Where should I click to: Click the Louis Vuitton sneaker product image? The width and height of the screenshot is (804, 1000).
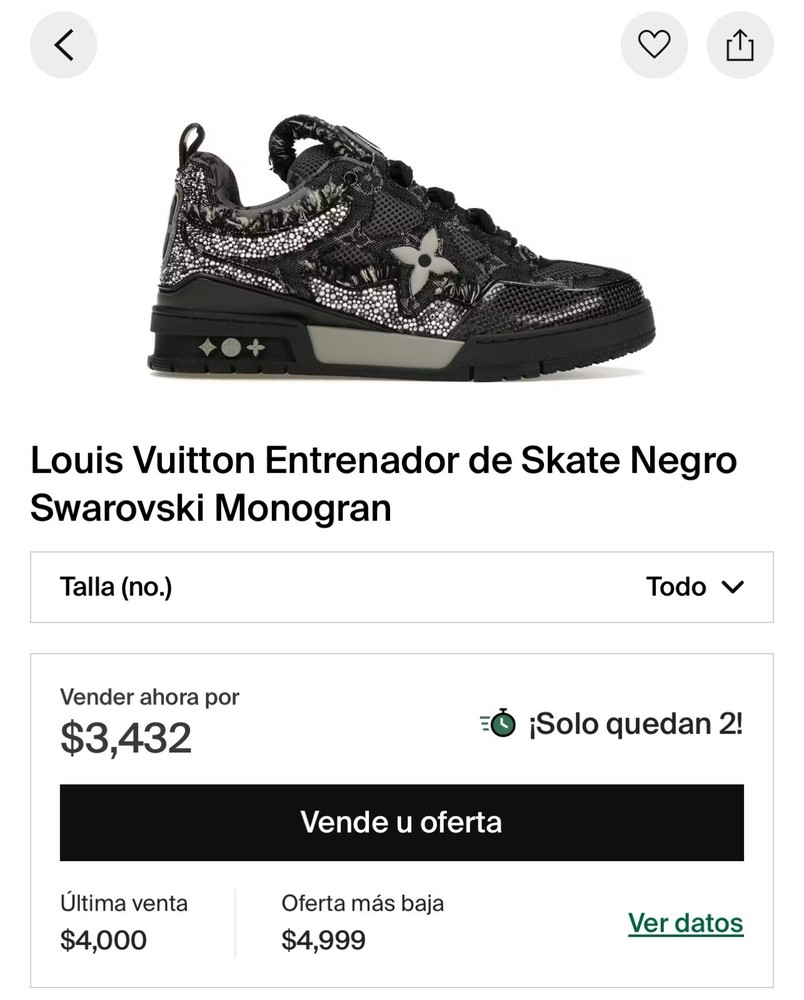coord(400,250)
